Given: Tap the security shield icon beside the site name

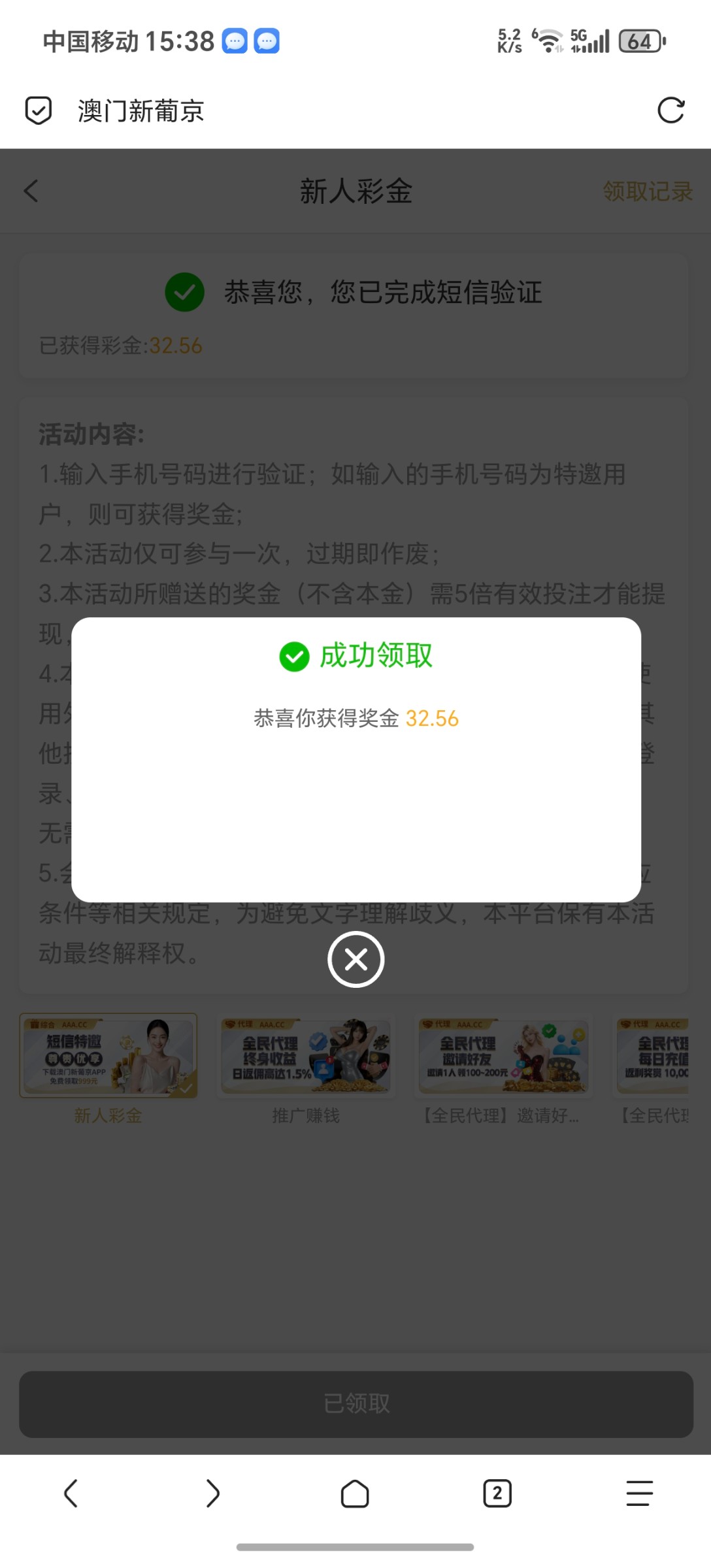Looking at the screenshot, I should pos(39,110).
